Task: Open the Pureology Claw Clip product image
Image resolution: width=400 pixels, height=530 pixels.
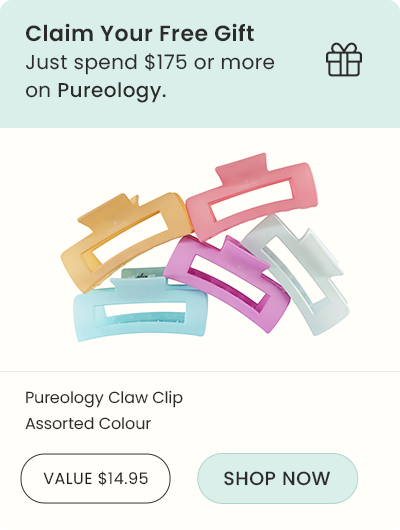Action: click(x=205, y=248)
